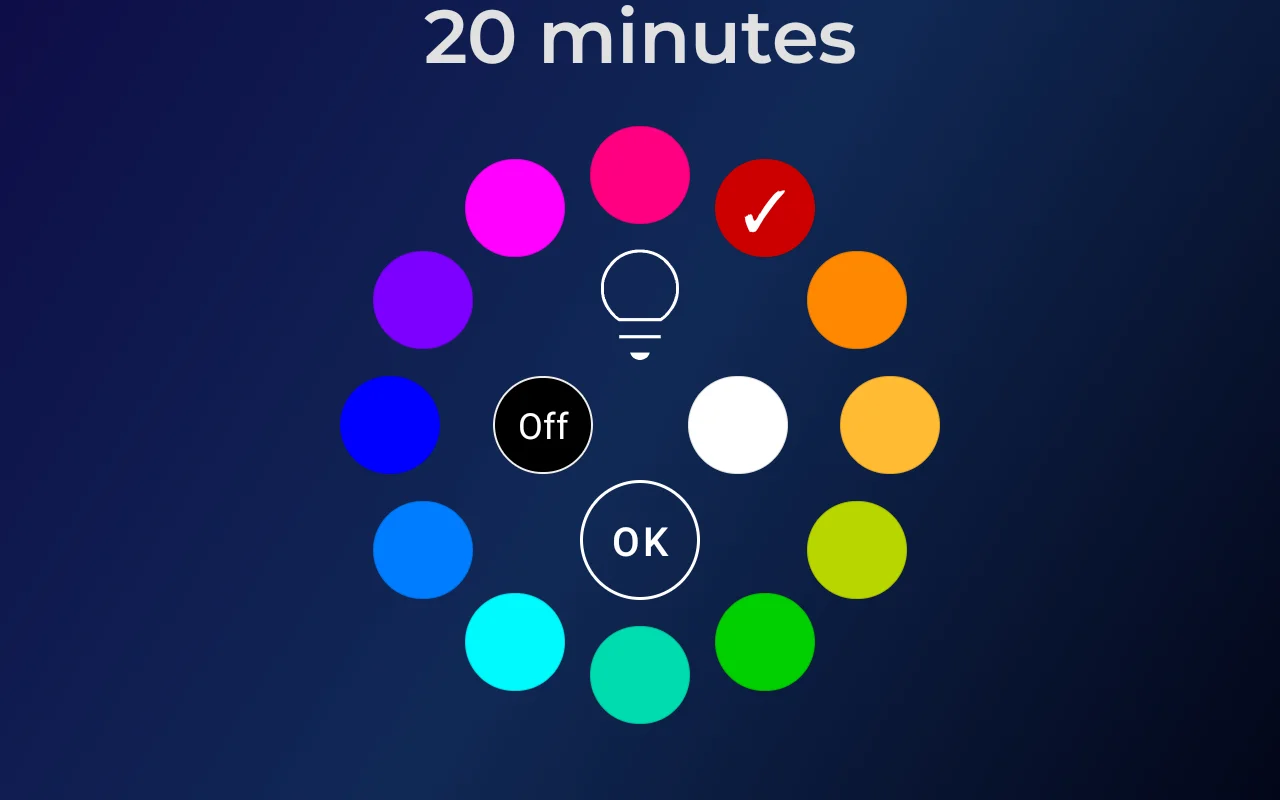This screenshot has width=1280, height=800.
Task: Select the amber yellow color
Action: click(x=890, y=425)
